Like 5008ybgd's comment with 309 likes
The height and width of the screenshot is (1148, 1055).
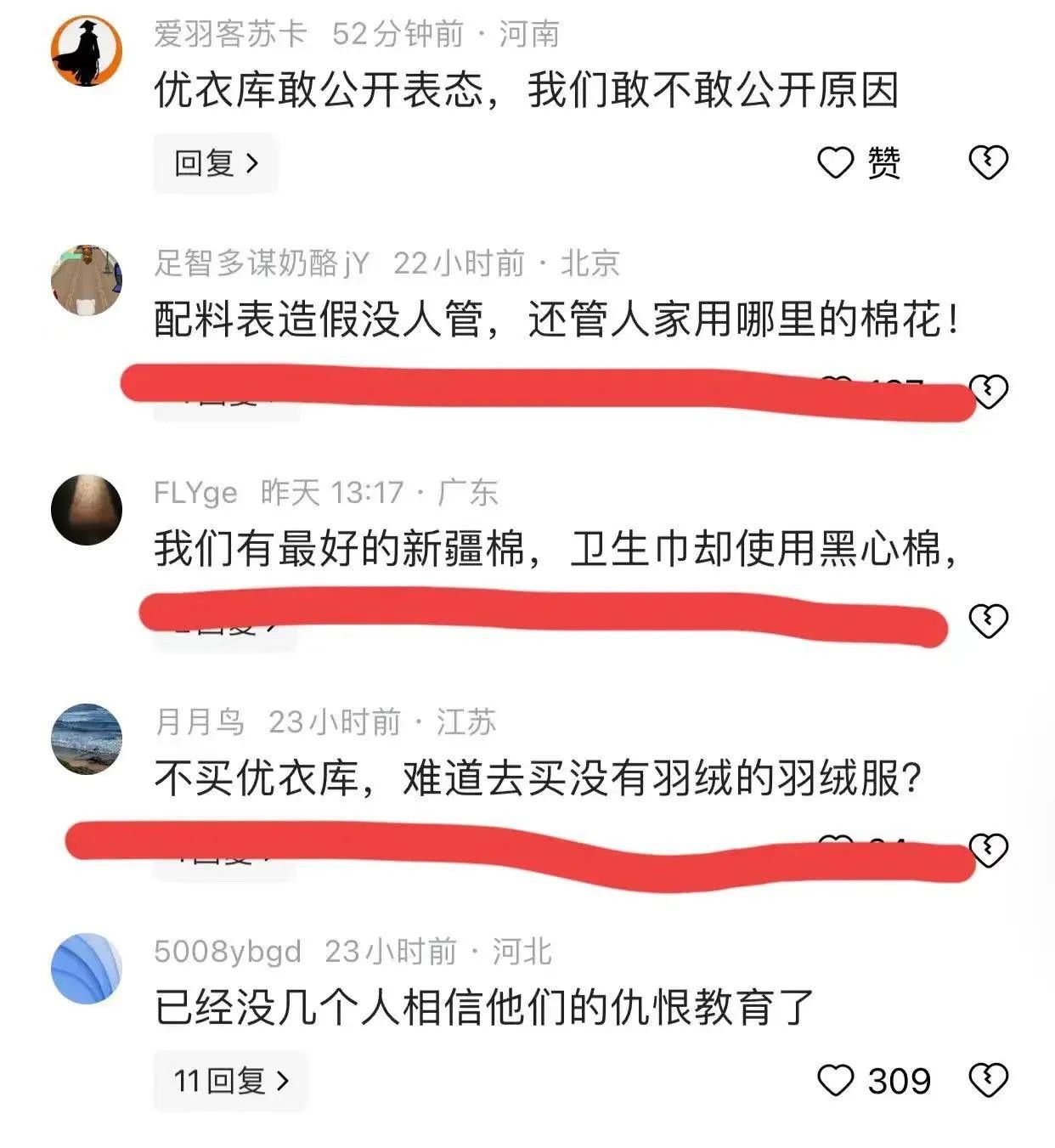pos(835,1081)
